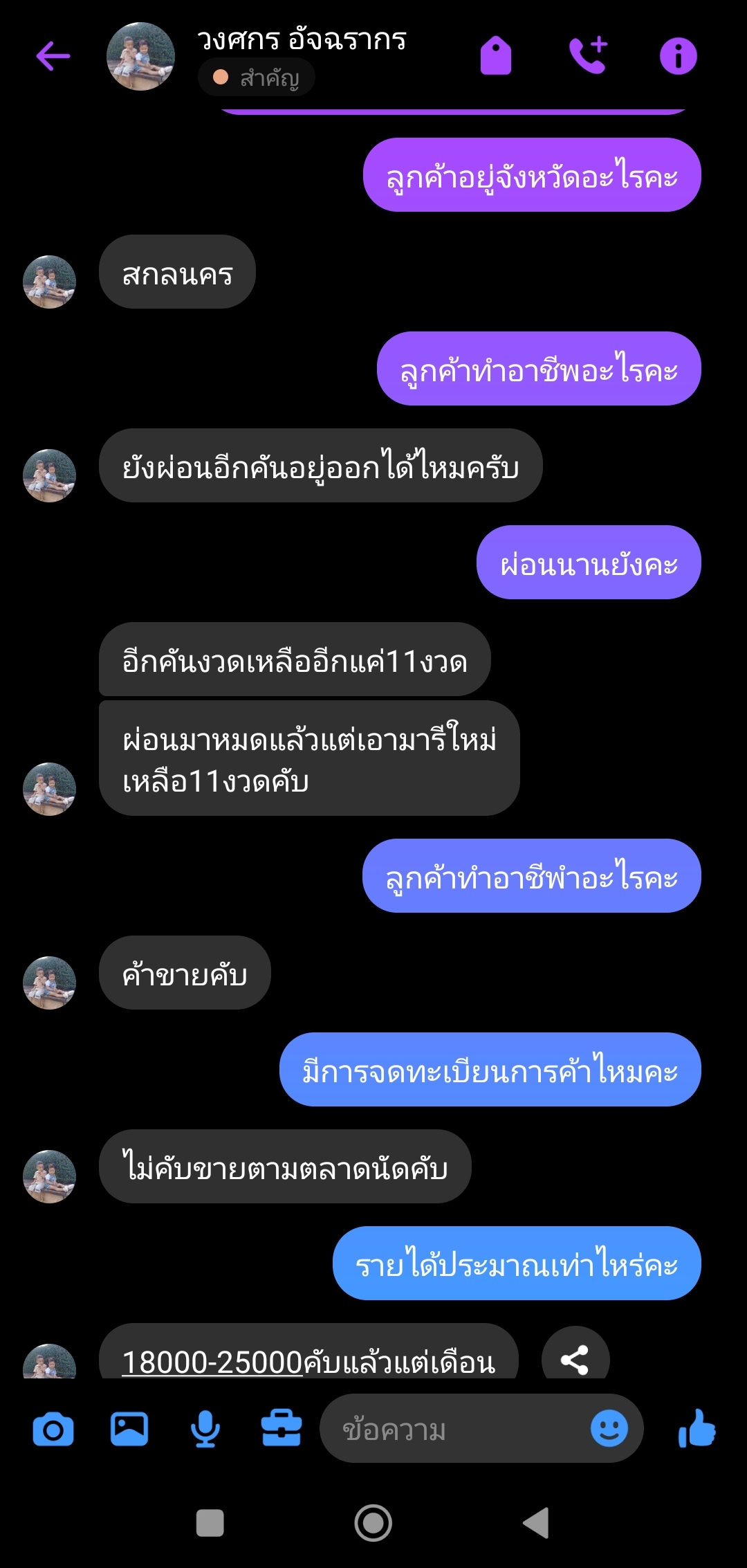Open conversation info icon
747x1568 pixels.
tap(678, 56)
